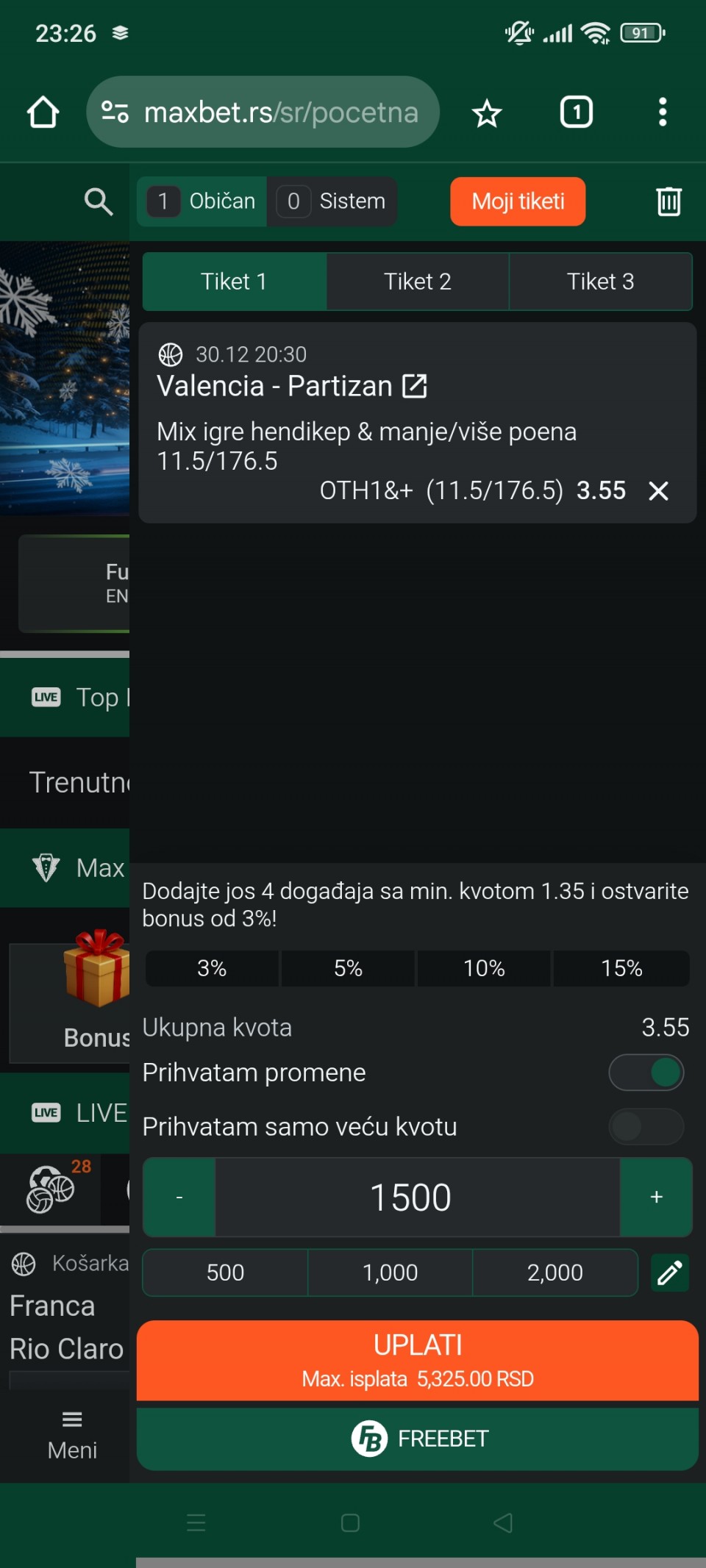Edit the 1500 stake amount field
Image resolution: width=706 pixels, height=1568 pixels.
pos(417,1198)
